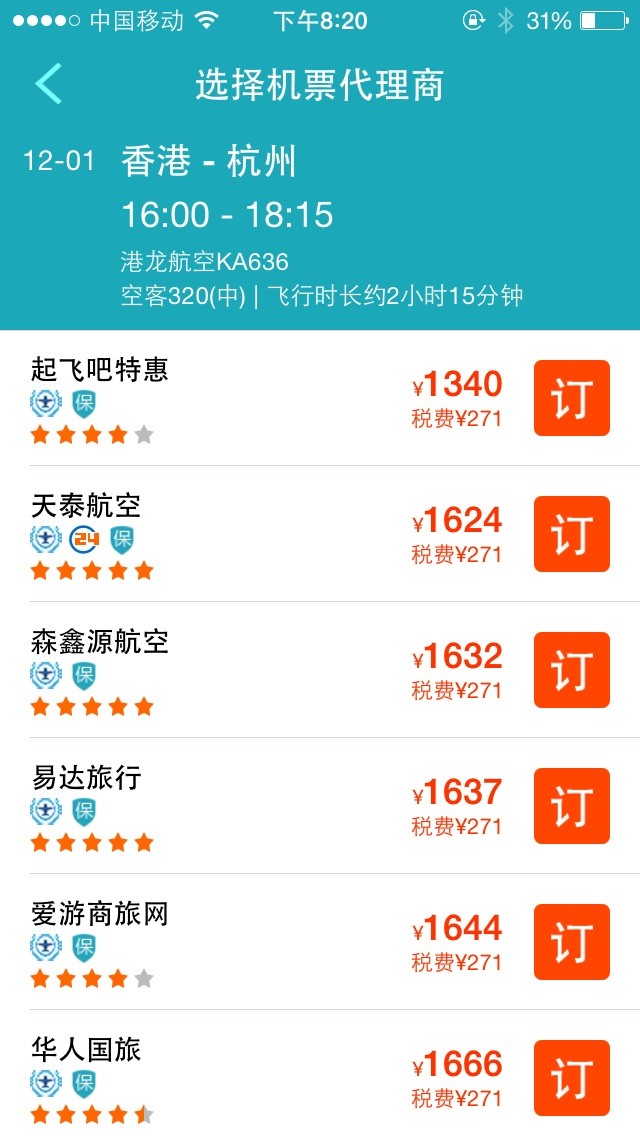Book with 易达旅行 at ¥1637

(572, 806)
